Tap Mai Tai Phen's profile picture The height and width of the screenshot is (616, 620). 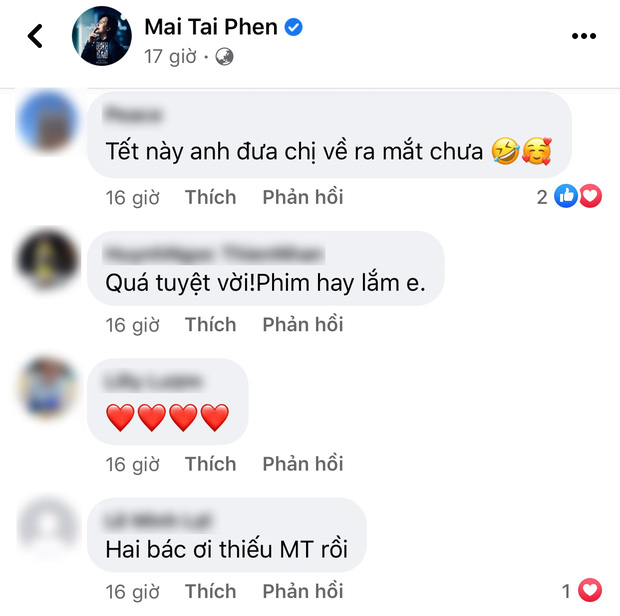[x=101, y=38]
